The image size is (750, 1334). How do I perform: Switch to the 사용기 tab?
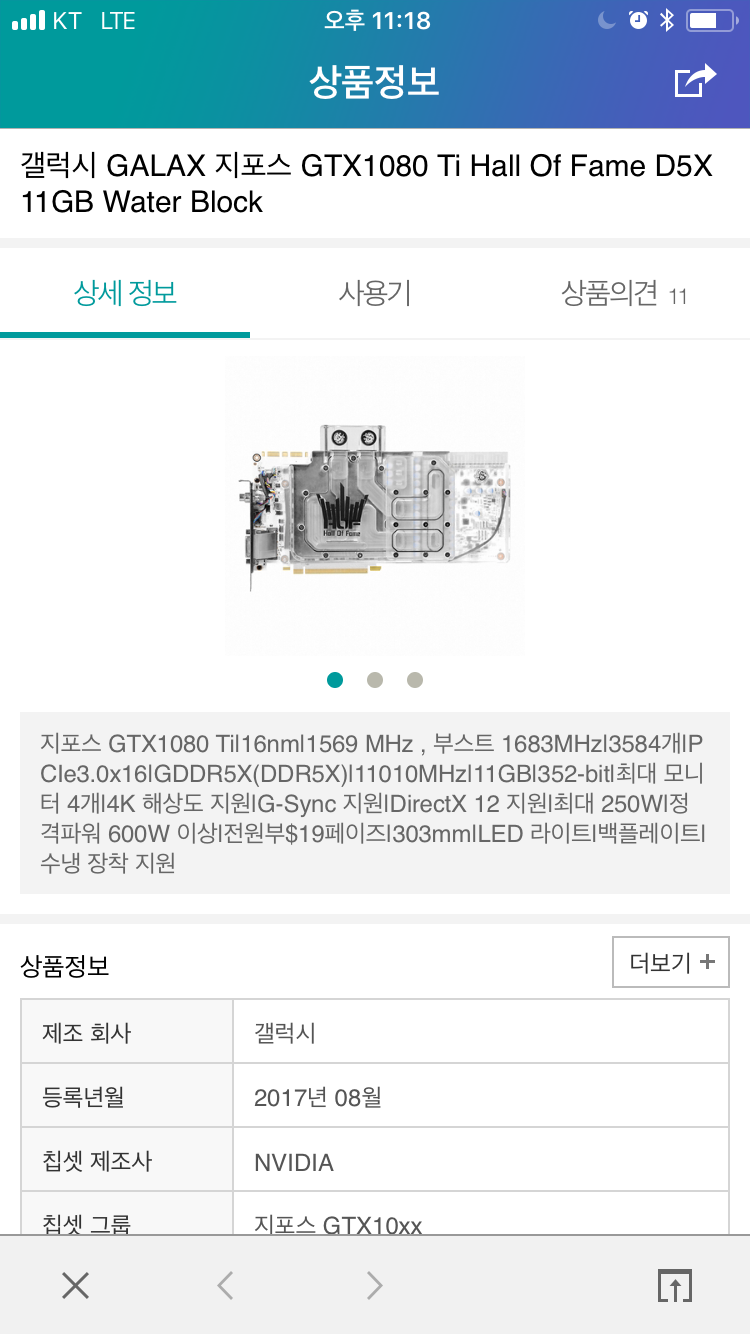click(375, 293)
